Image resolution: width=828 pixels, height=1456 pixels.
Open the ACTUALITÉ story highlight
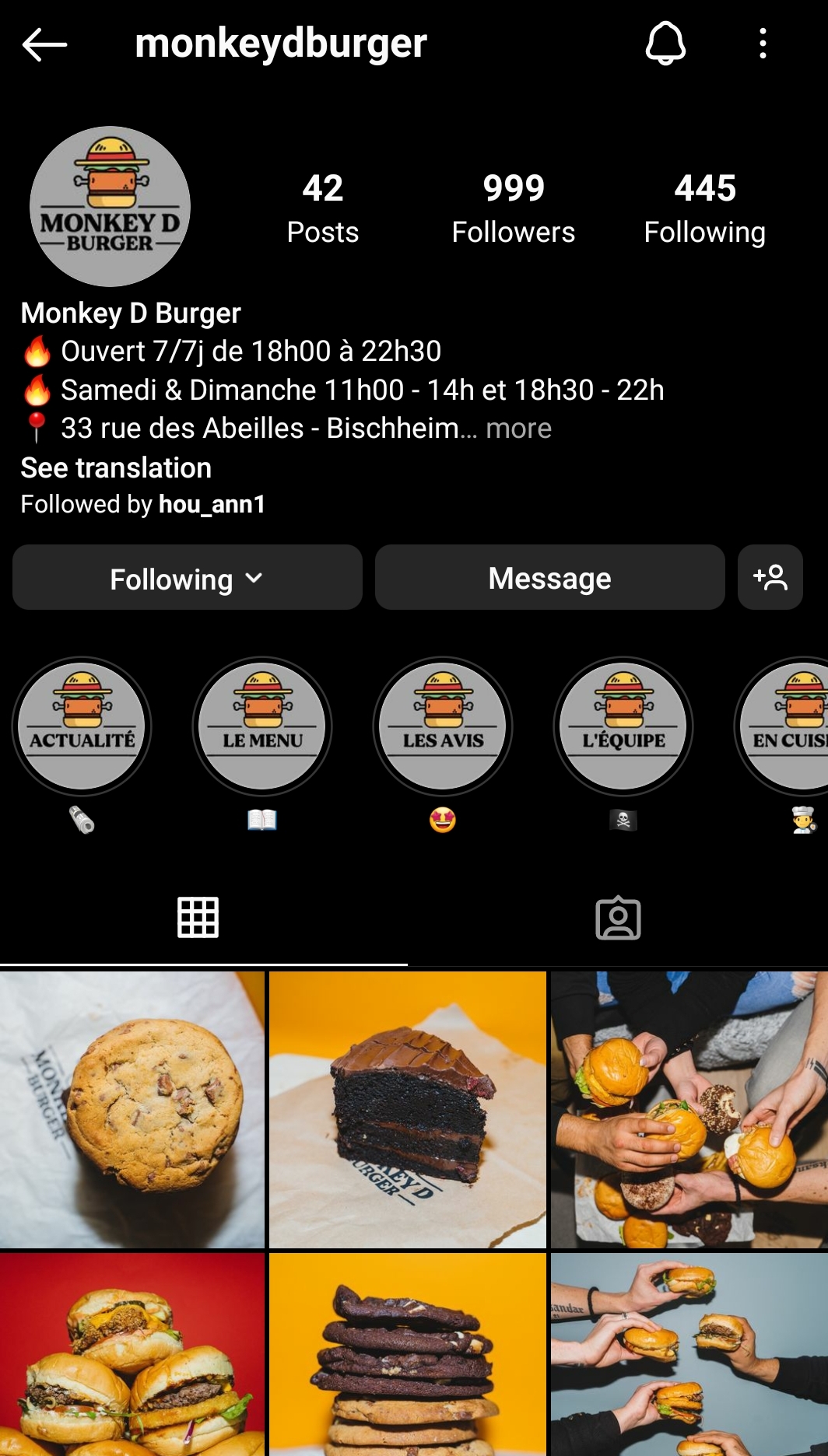click(82, 726)
